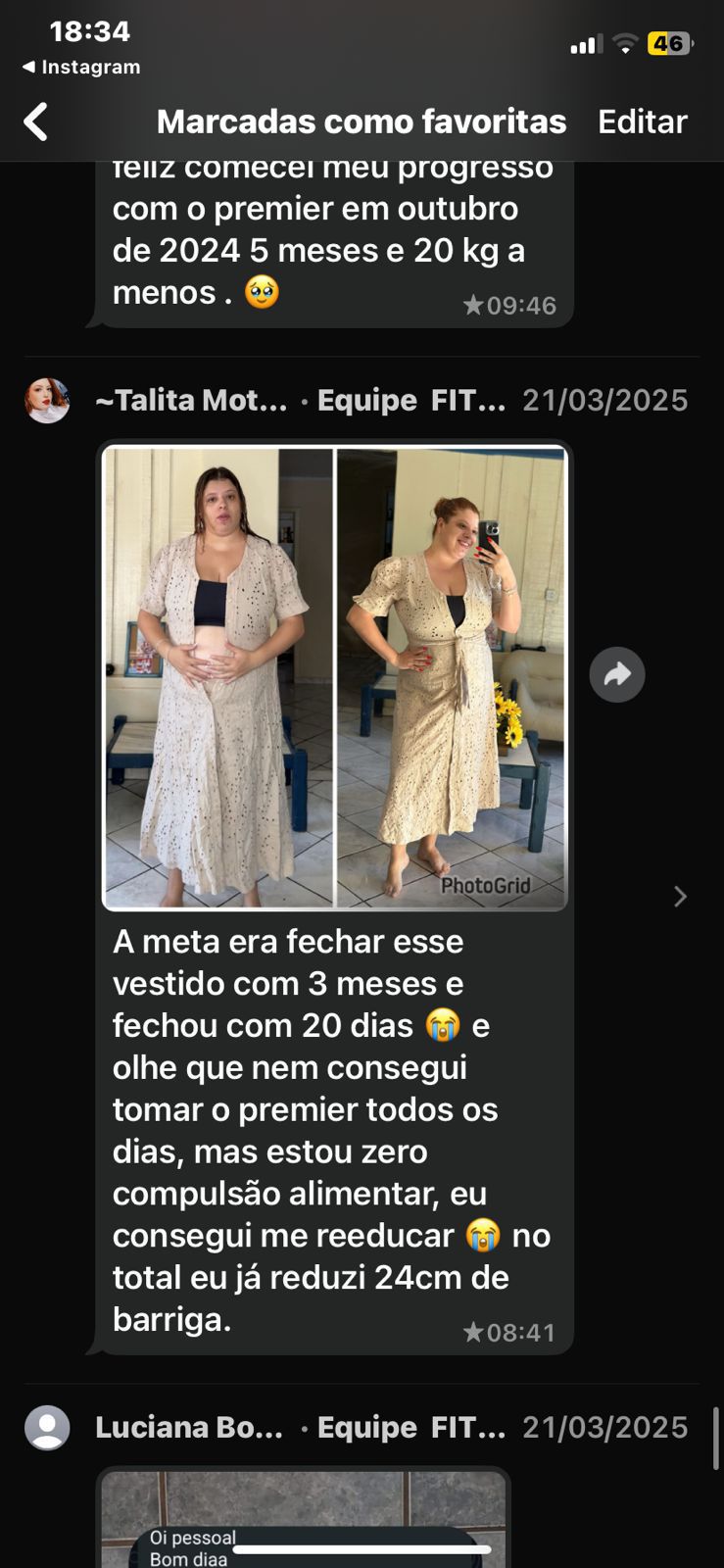724x1568 pixels.
Task: Go back from the favorites screen
Action: [x=36, y=122]
